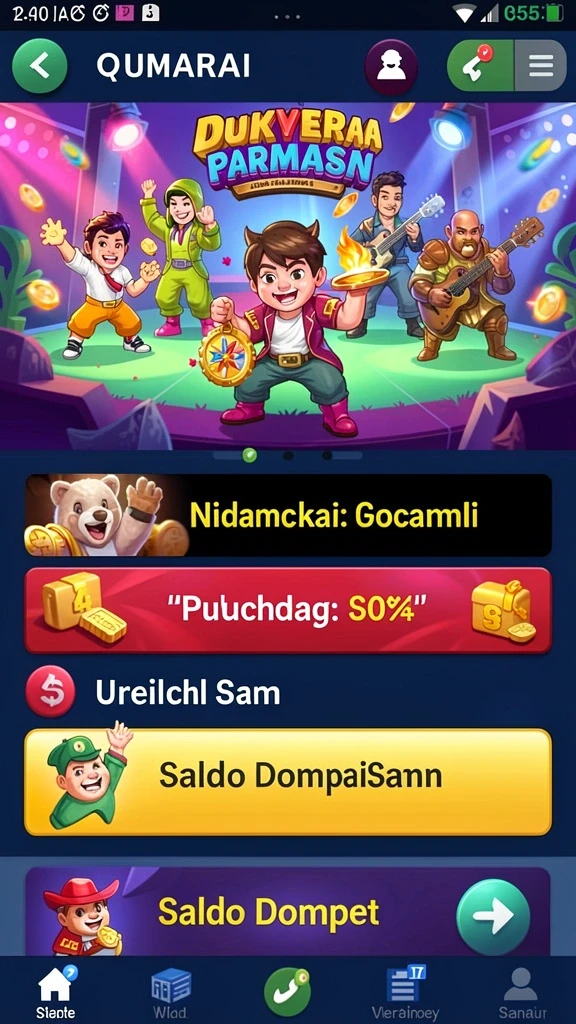The height and width of the screenshot is (1024, 576).
Task: Tap the green key icon button
Action: [x=480, y=66]
